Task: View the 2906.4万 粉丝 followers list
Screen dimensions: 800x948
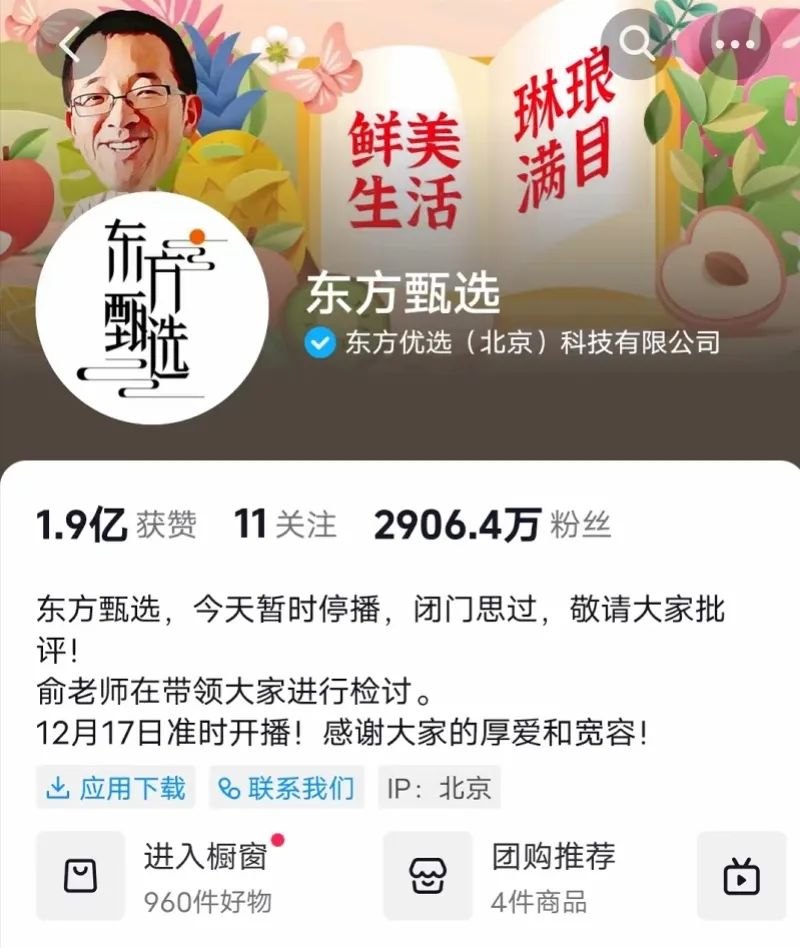Action: click(492, 524)
